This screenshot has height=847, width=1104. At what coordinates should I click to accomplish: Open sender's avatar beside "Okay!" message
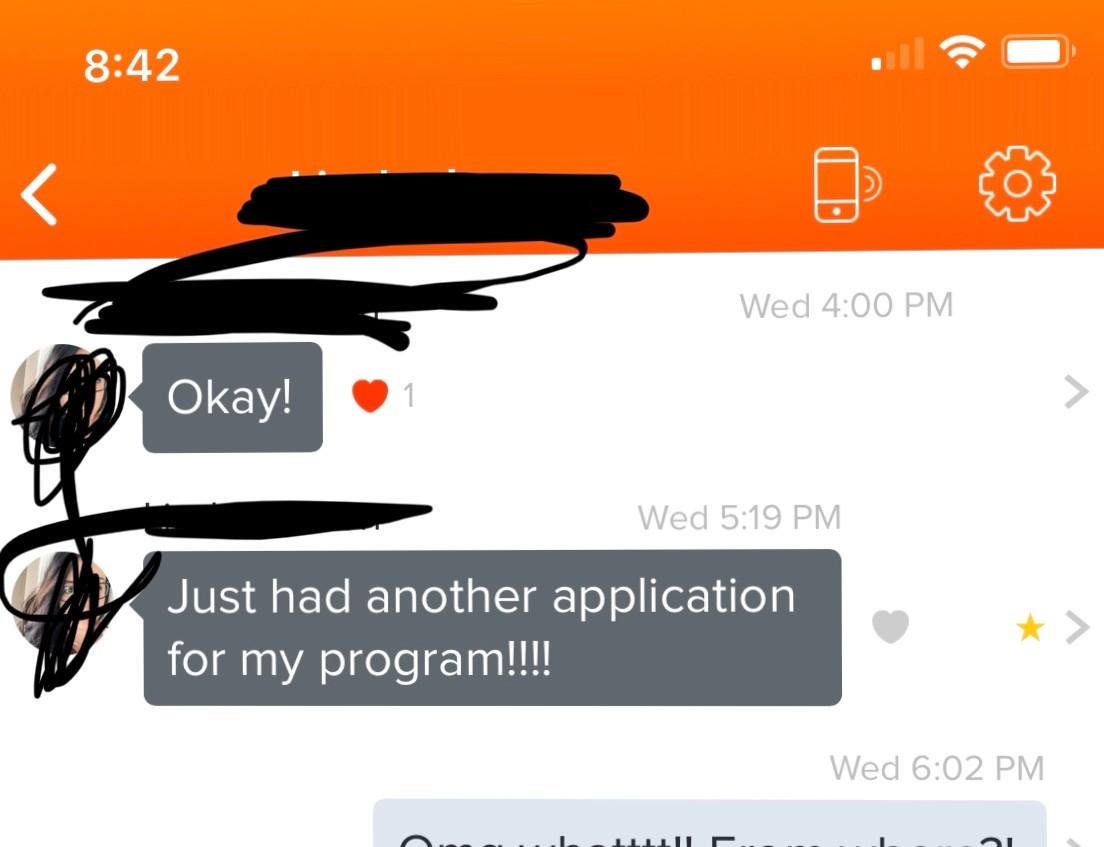pyautogui.click(x=60, y=393)
